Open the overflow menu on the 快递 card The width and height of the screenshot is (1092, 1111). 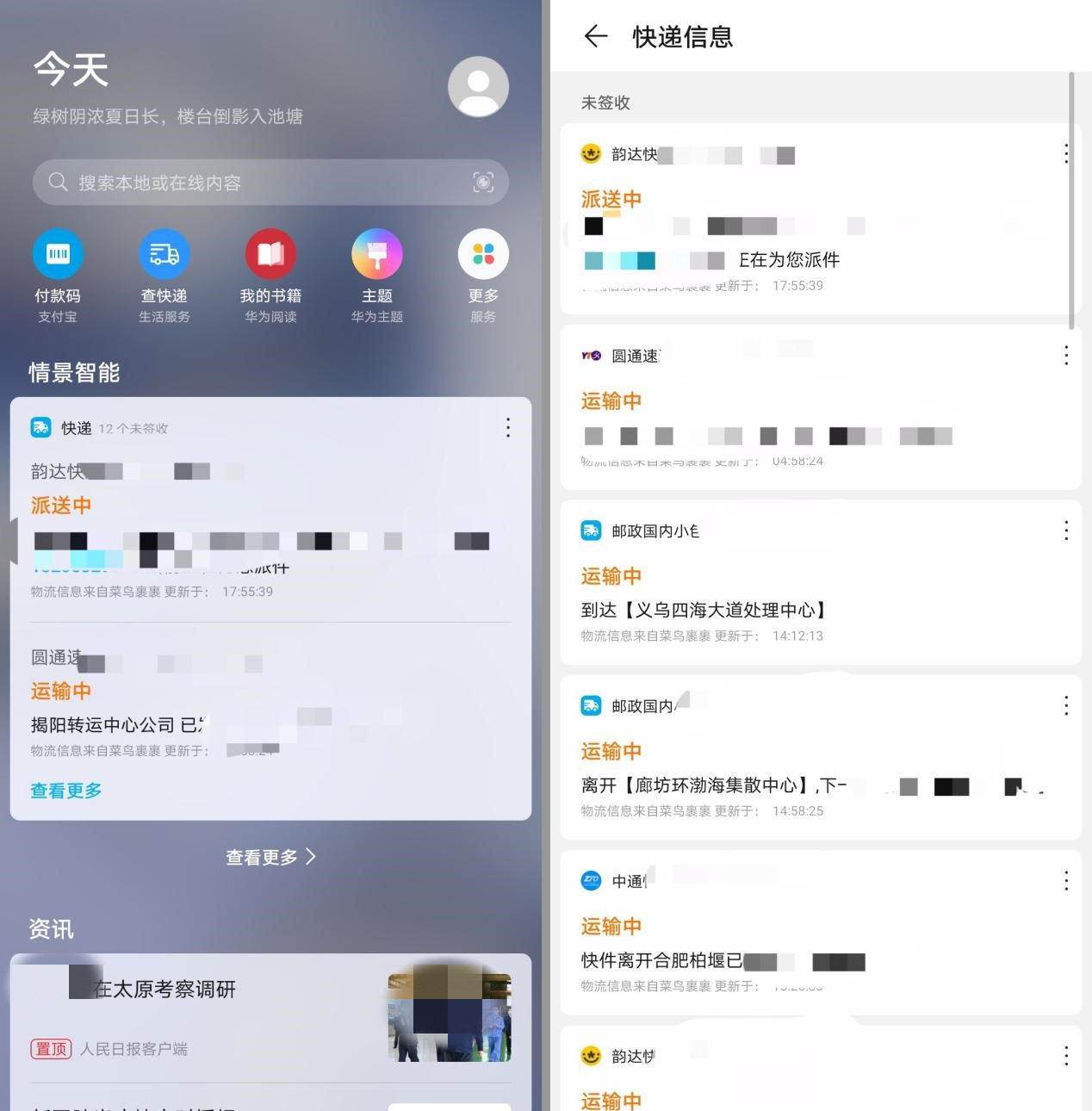point(507,428)
